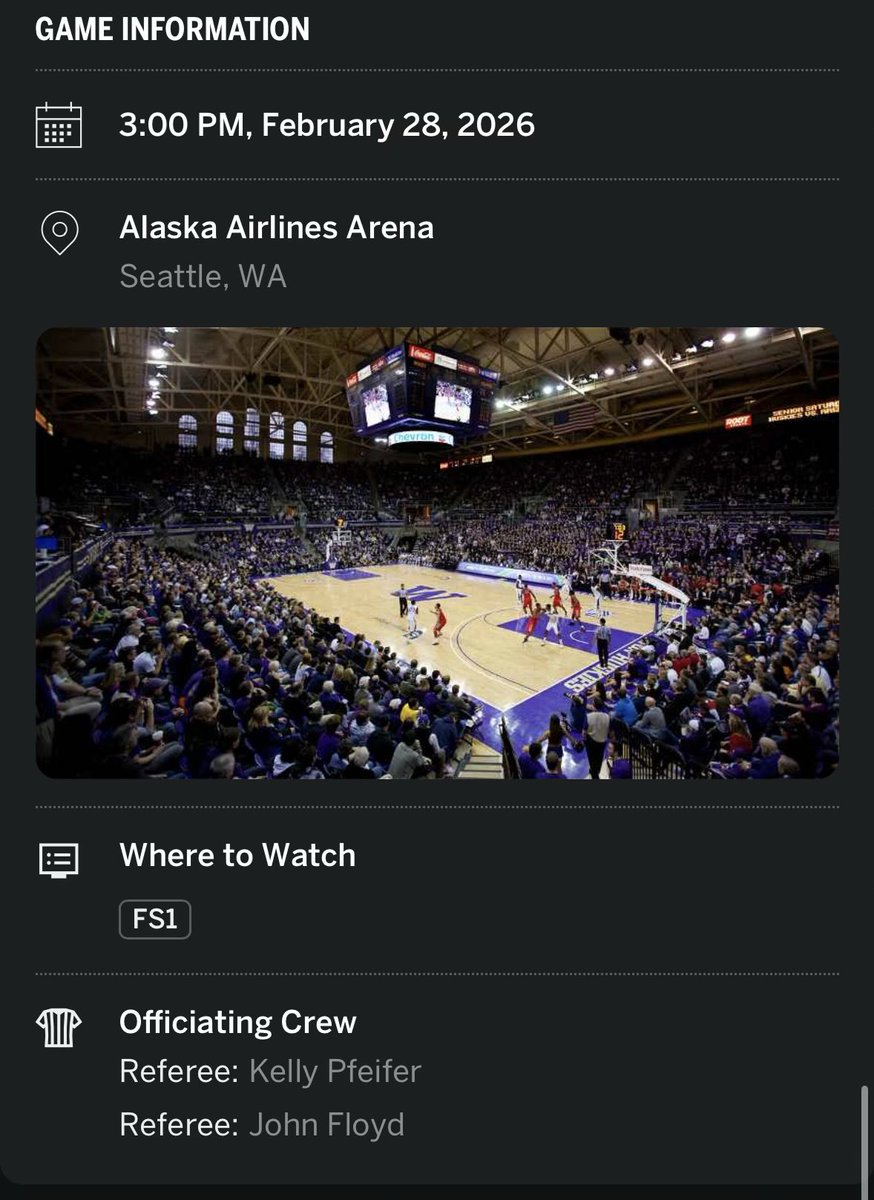Select the FS1 channel chip
Viewport: 874px width, 1200px height.
click(x=155, y=919)
